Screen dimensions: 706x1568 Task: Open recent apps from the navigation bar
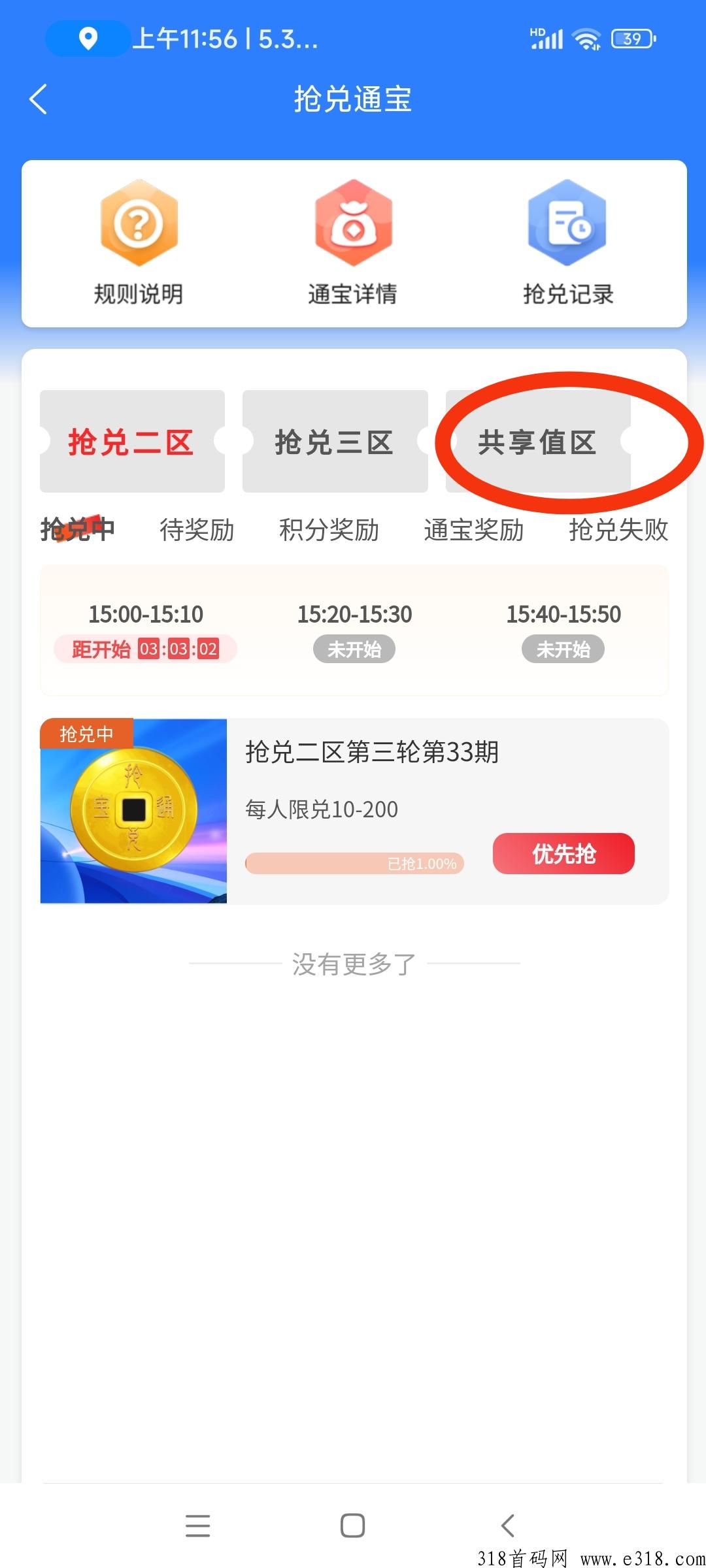[x=197, y=1526]
